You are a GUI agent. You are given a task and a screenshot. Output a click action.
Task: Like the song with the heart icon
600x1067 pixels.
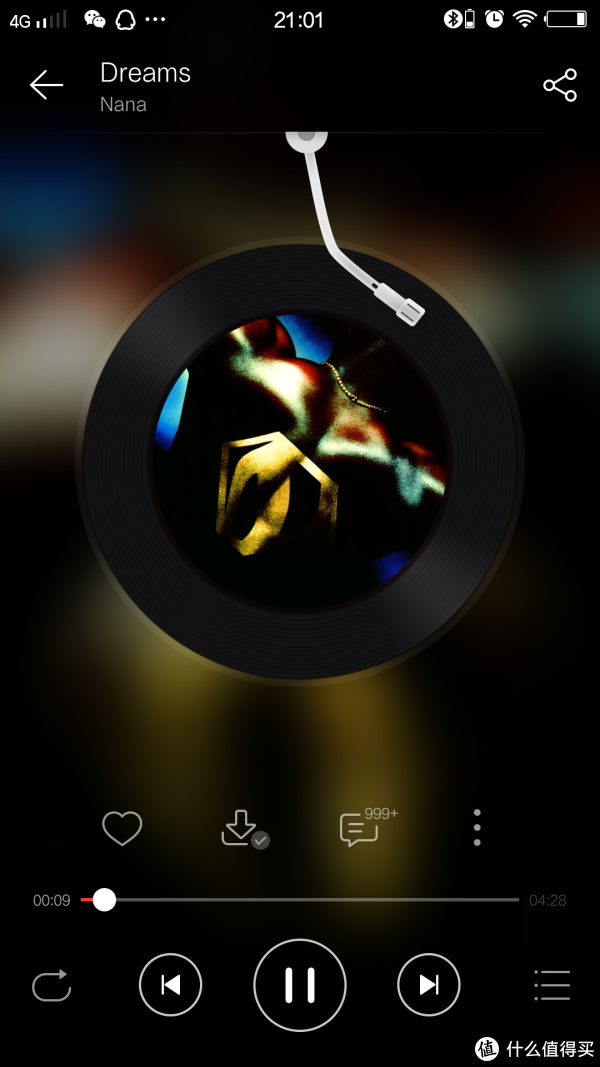coord(122,828)
